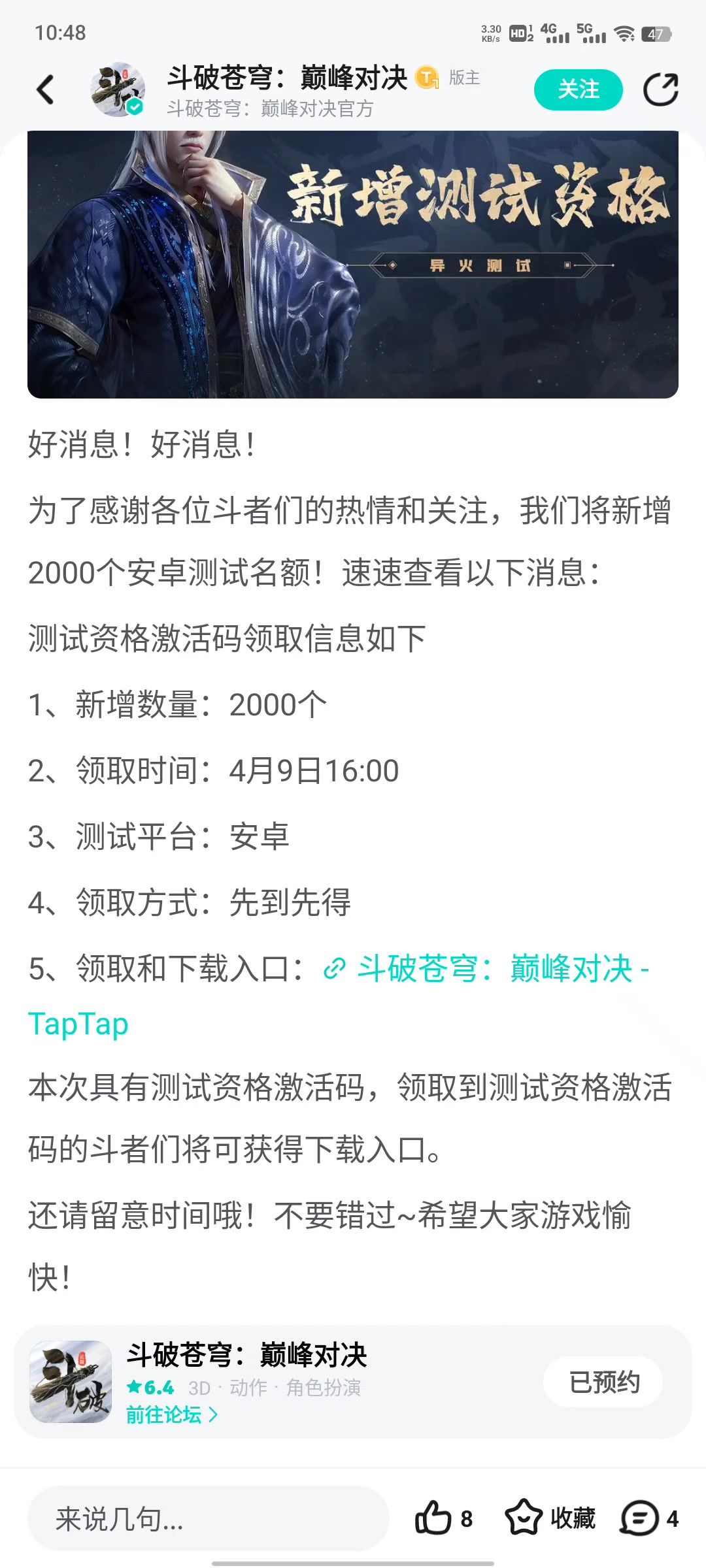This screenshot has height=1568, width=706.
Task: Like this post with the thumbs-up icon
Action: [x=433, y=1518]
